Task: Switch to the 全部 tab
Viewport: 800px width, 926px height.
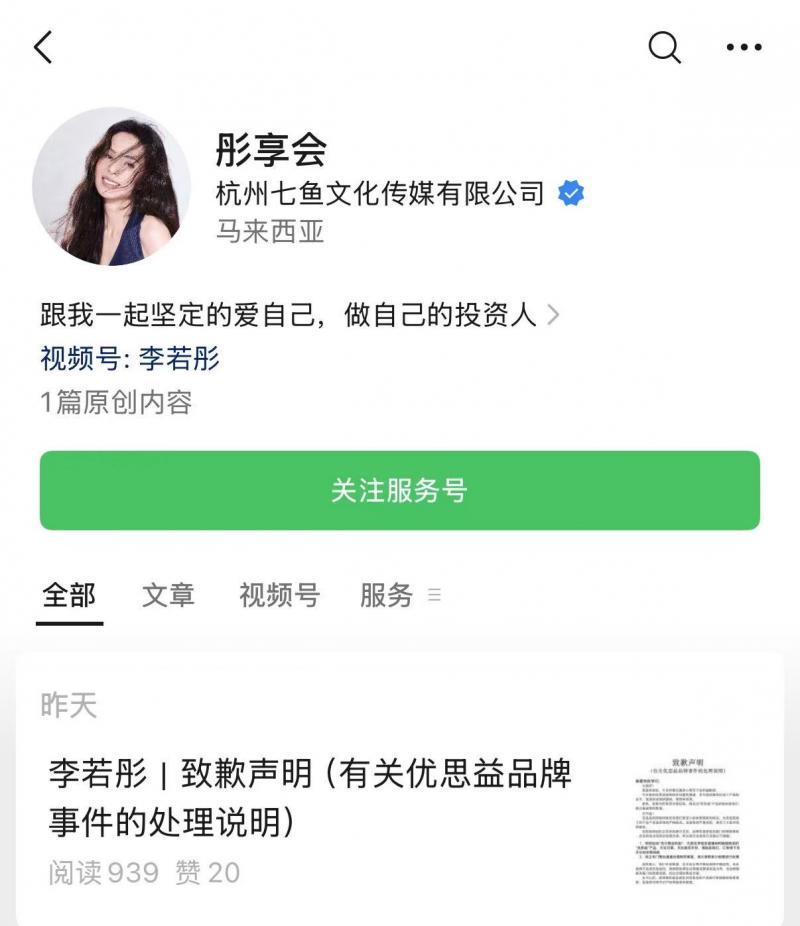Action: coord(69,595)
